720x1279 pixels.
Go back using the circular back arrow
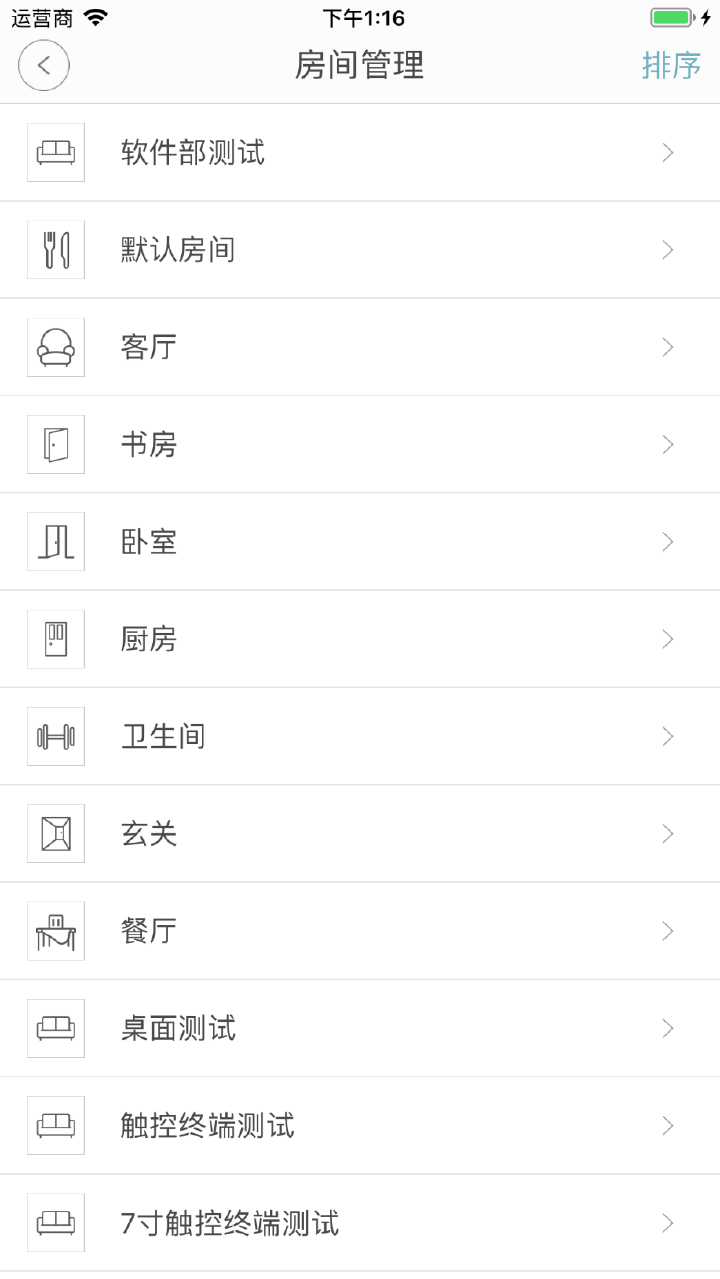pyautogui.click(x=43, y=65)
